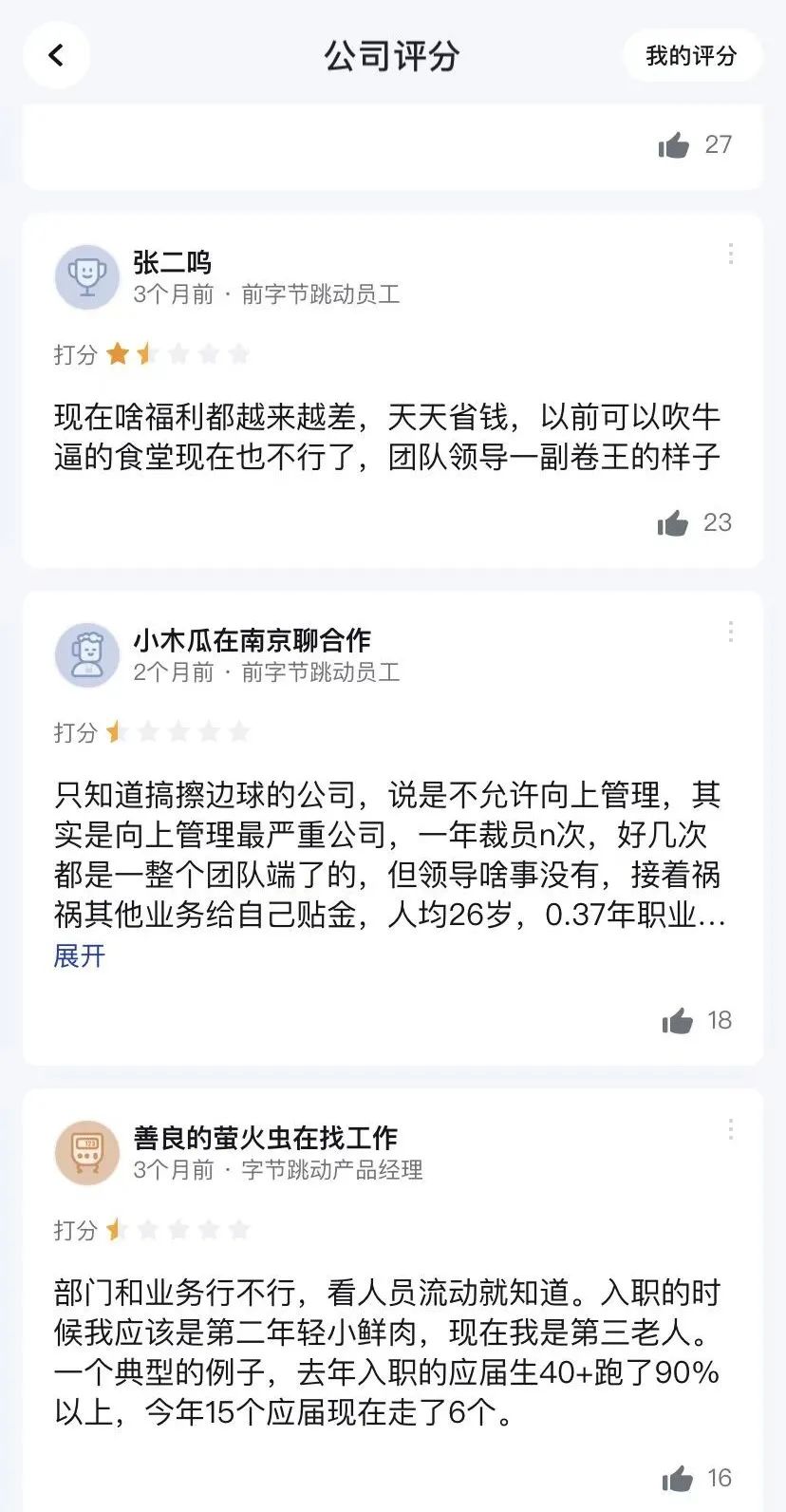
Task: Tap the 公司评分 title bar
Action: 393,55
